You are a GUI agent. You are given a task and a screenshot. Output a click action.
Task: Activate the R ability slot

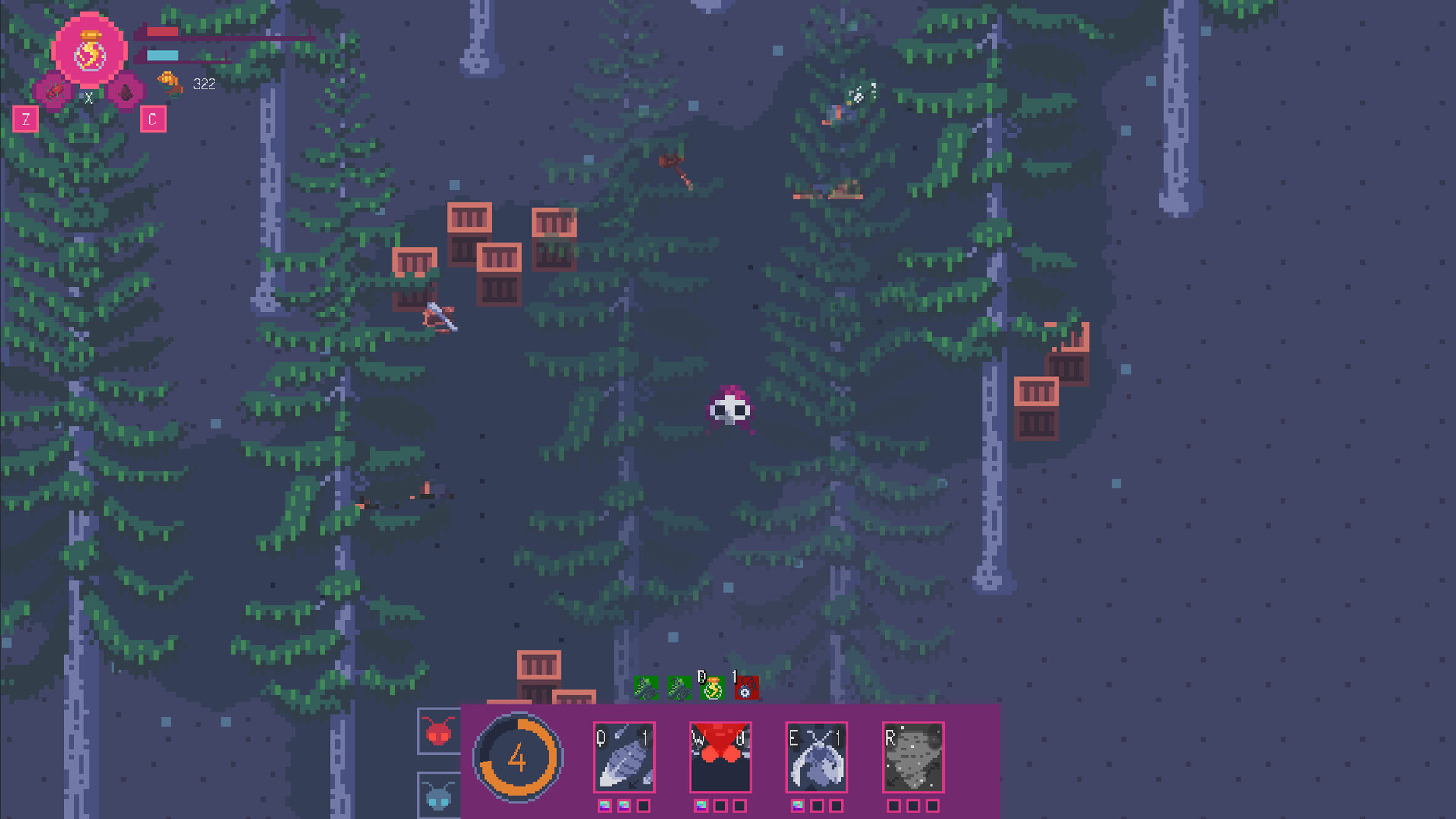tap(913, 757)
